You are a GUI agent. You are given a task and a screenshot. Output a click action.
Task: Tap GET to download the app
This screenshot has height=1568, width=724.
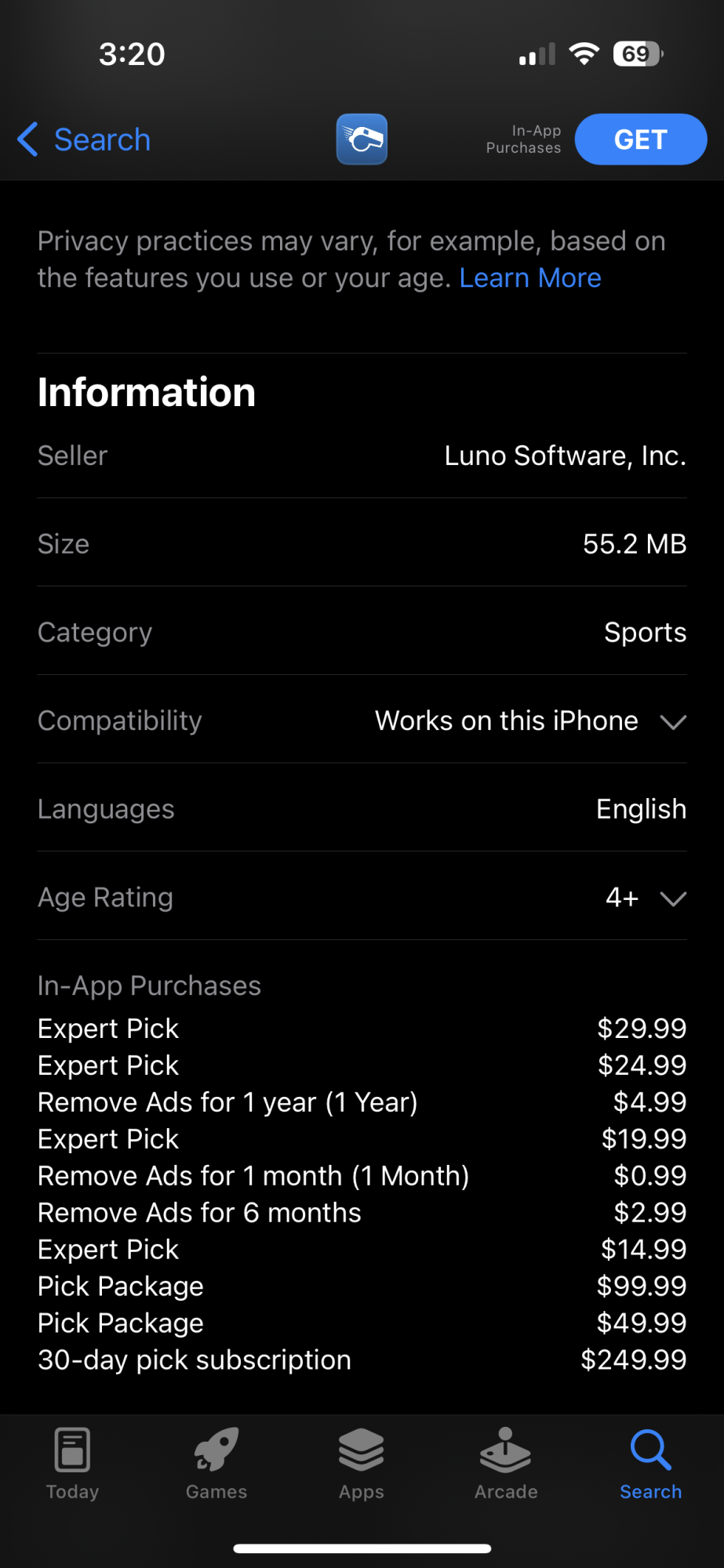coord(640,140)
